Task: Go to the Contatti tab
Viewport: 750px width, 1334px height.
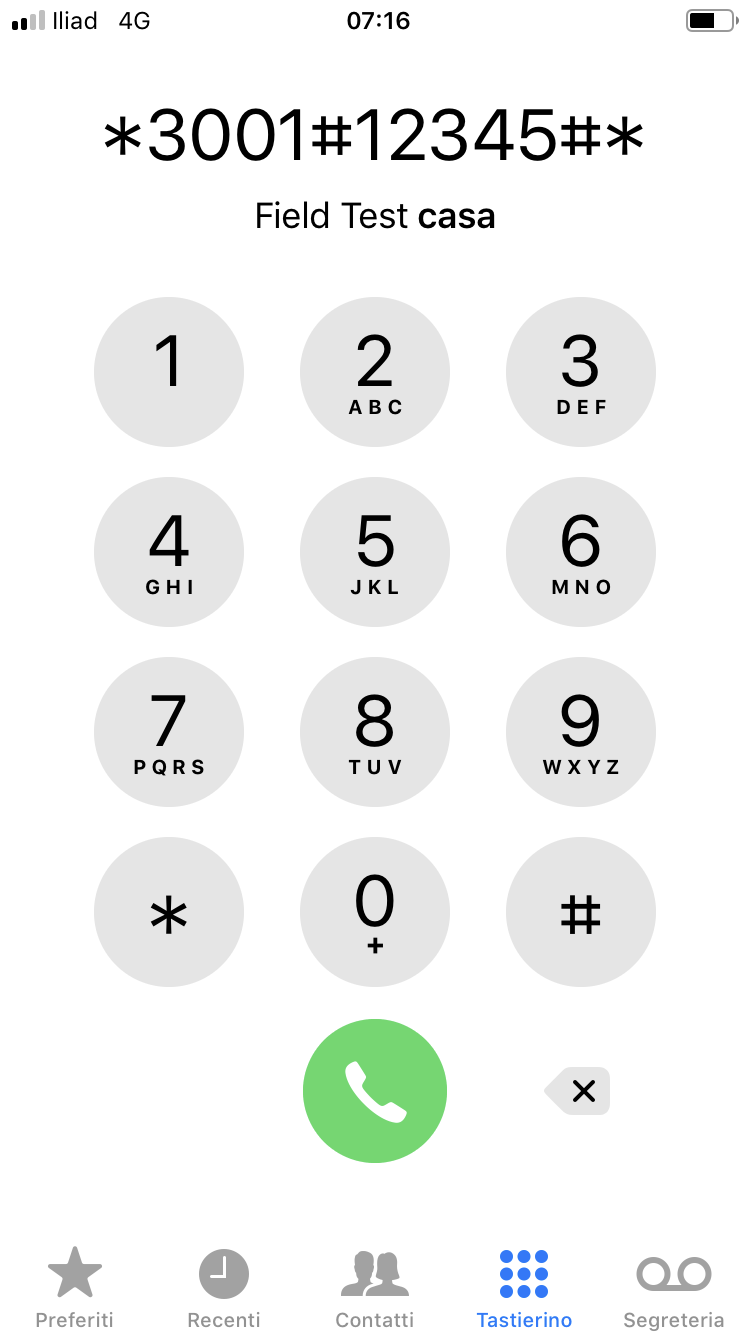Action: [375, 1289]
